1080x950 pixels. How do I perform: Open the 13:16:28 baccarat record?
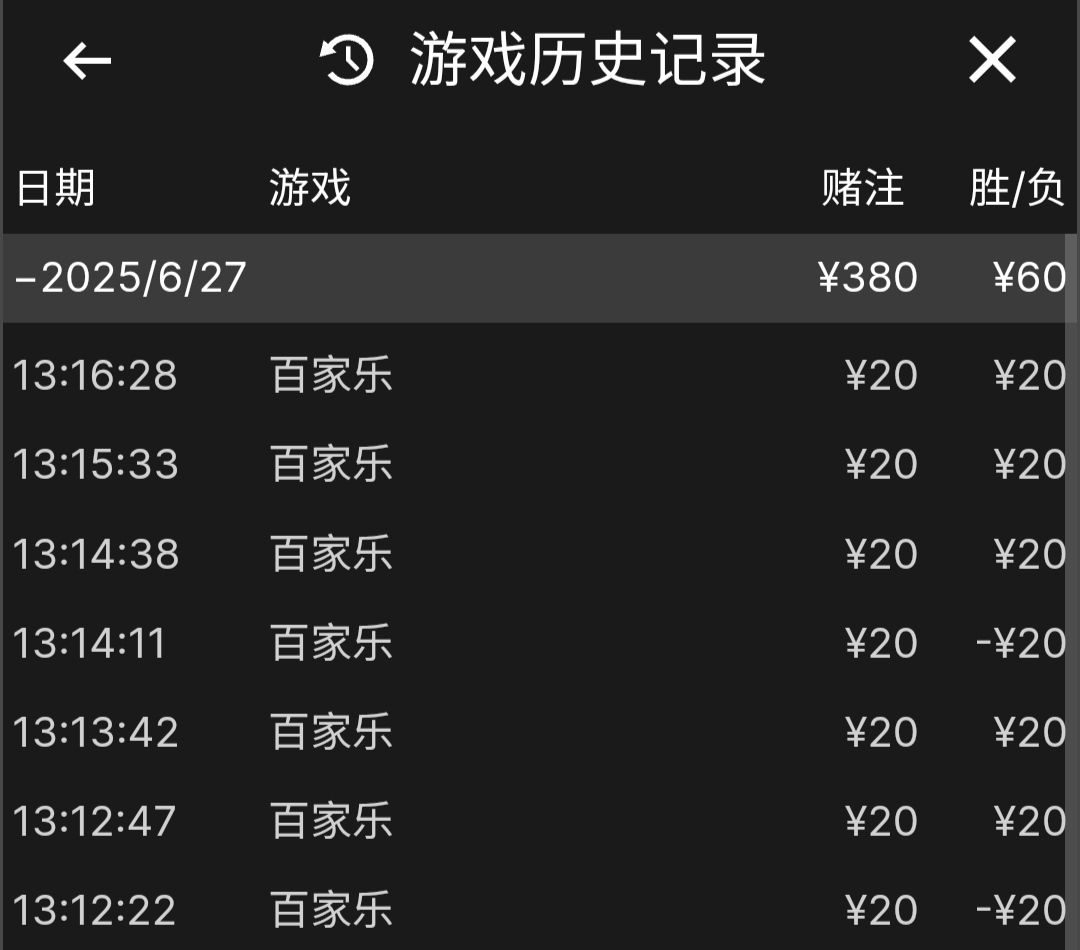click(x=330, y=376)
